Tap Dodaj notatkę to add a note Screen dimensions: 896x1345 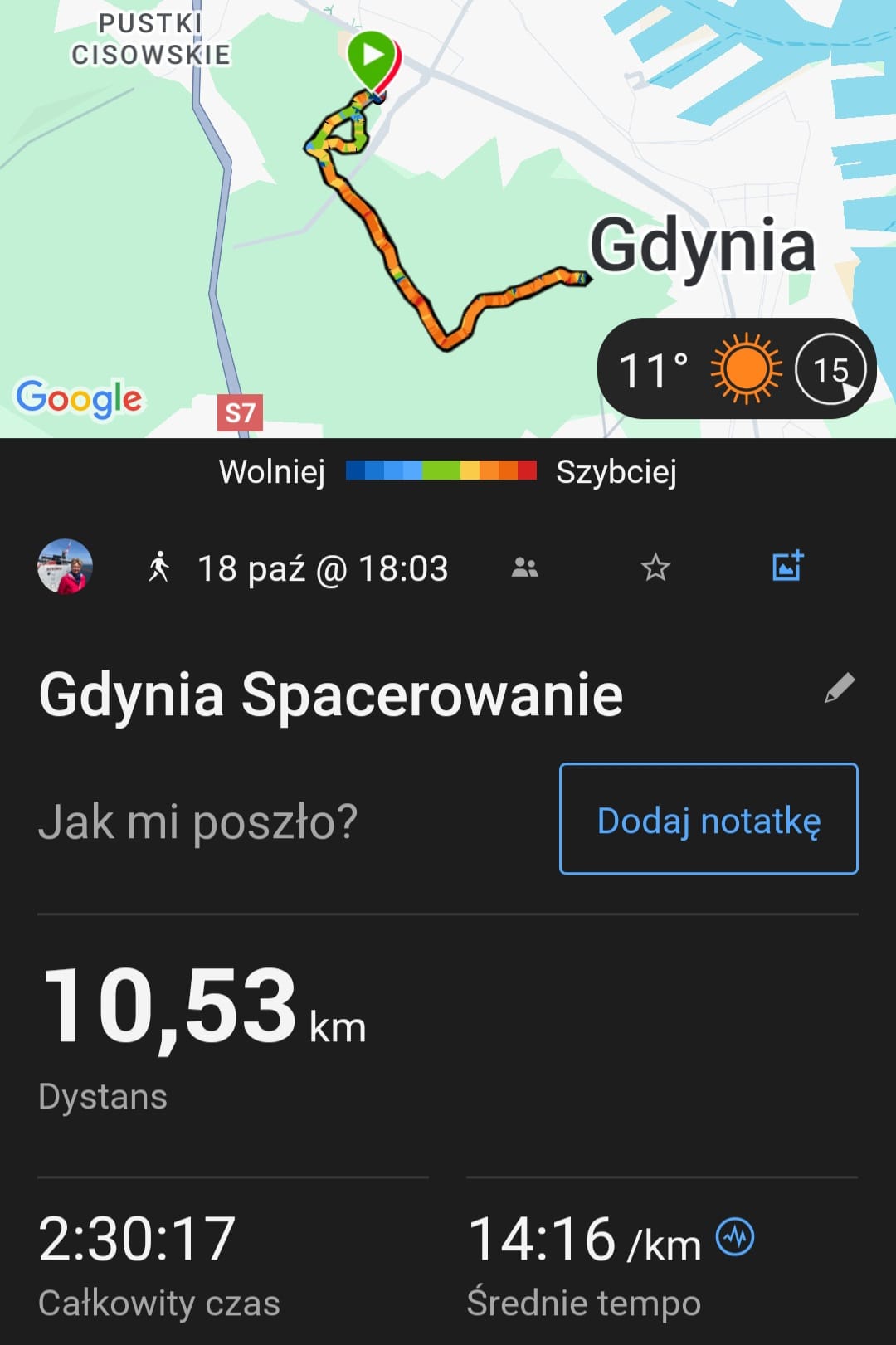pyautogui.click(x=709, y=819)
